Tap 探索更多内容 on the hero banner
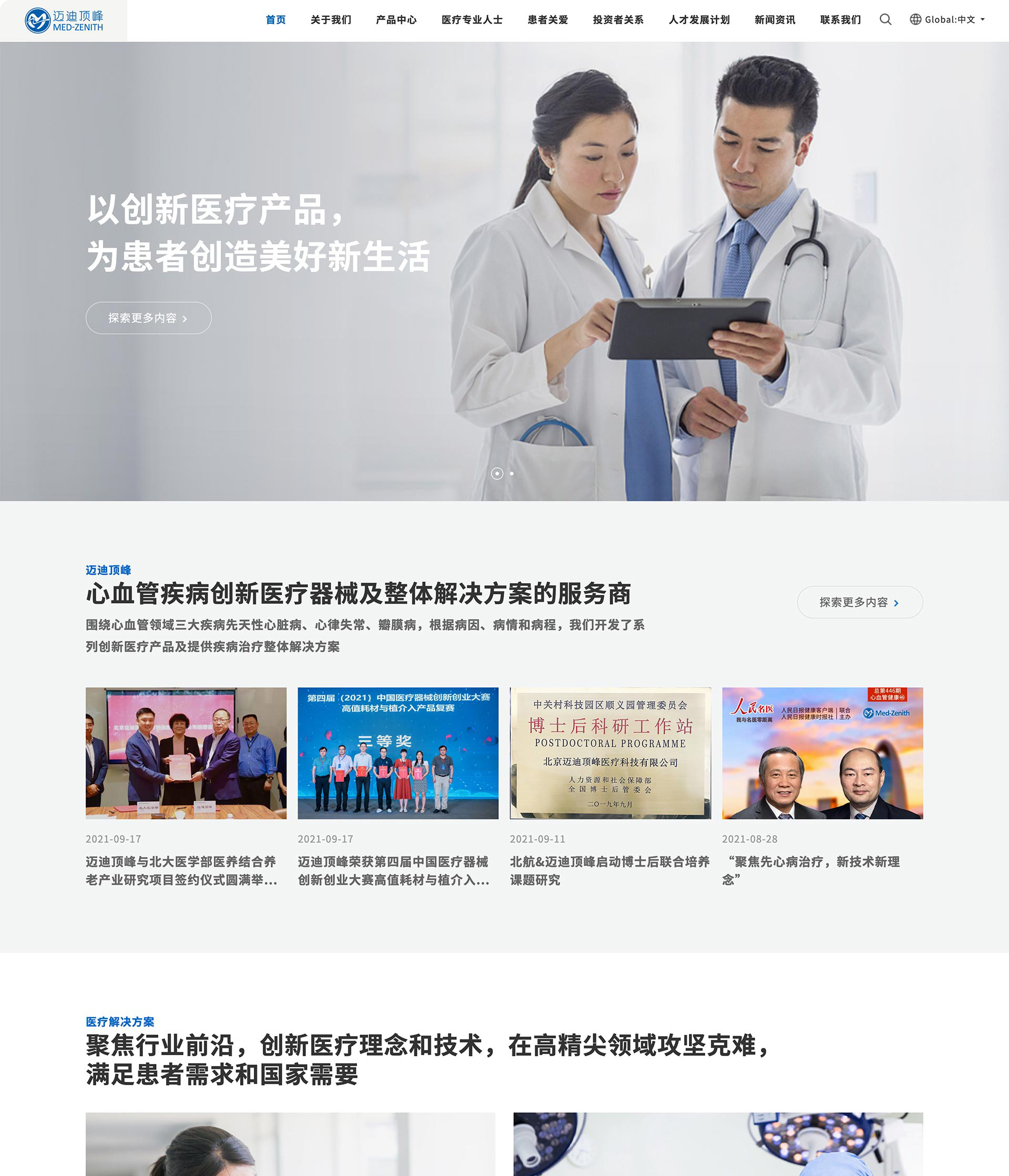 click(149, 318)
